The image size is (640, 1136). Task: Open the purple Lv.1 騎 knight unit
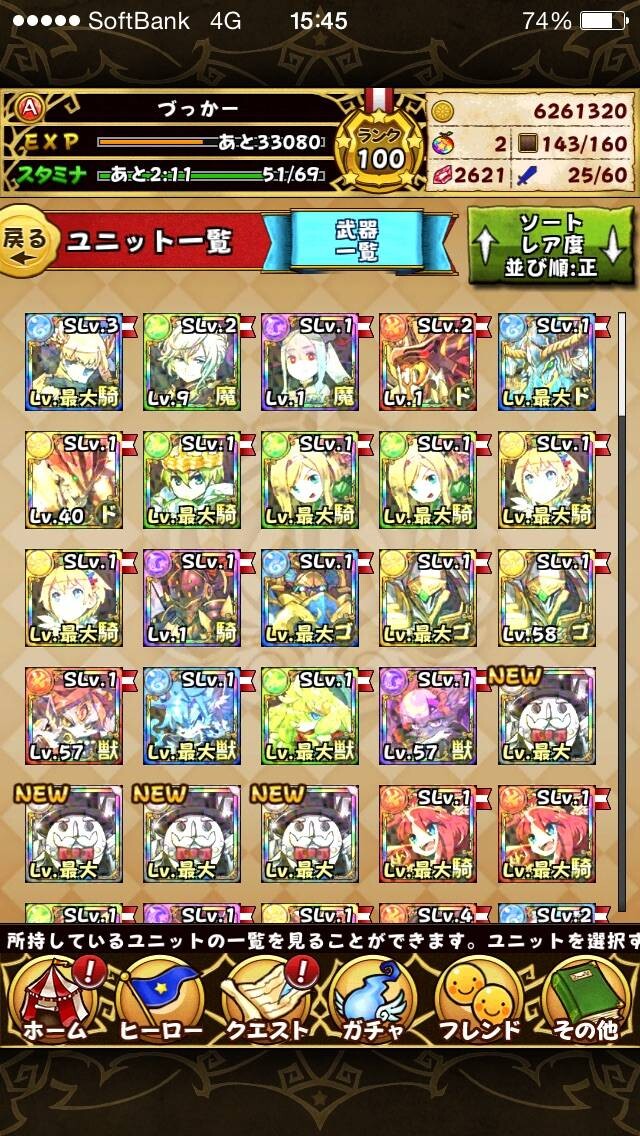coord(192,598)
